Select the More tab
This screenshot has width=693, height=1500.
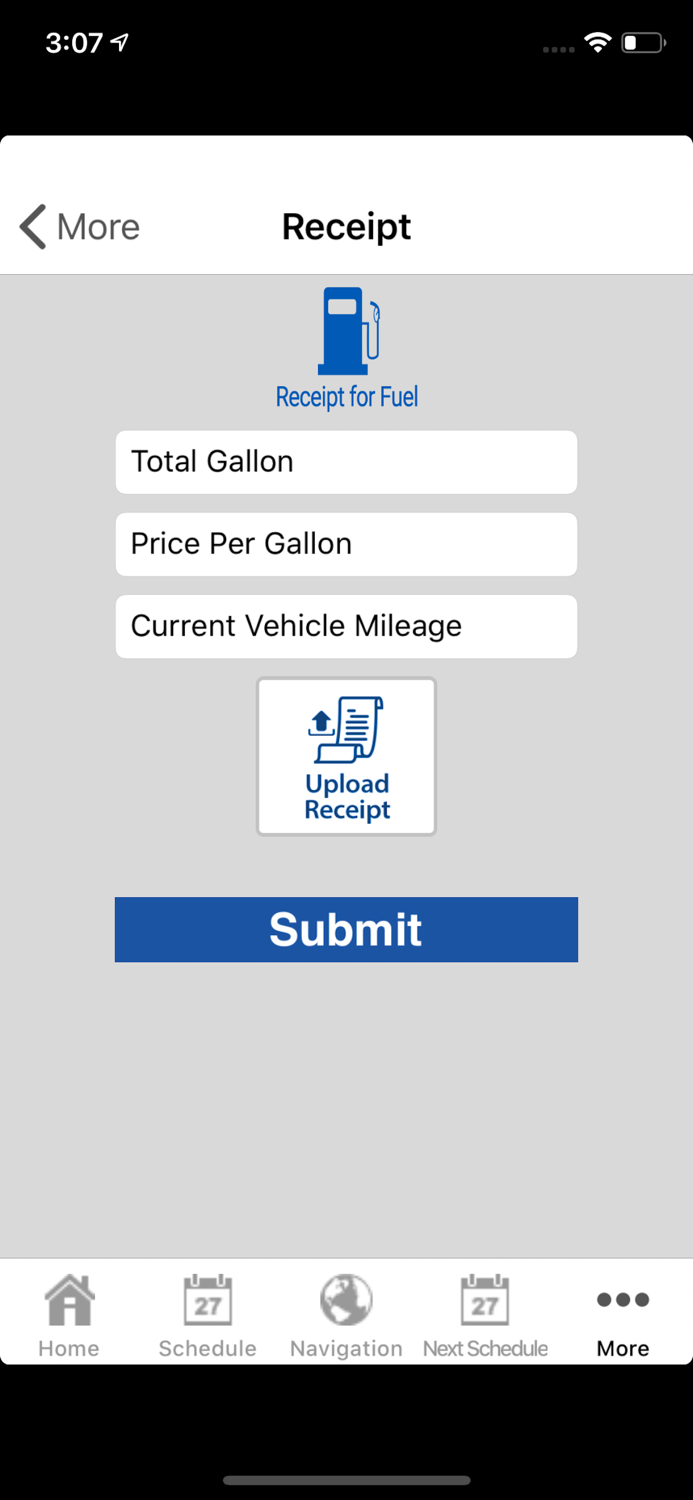click(623, 1316)
